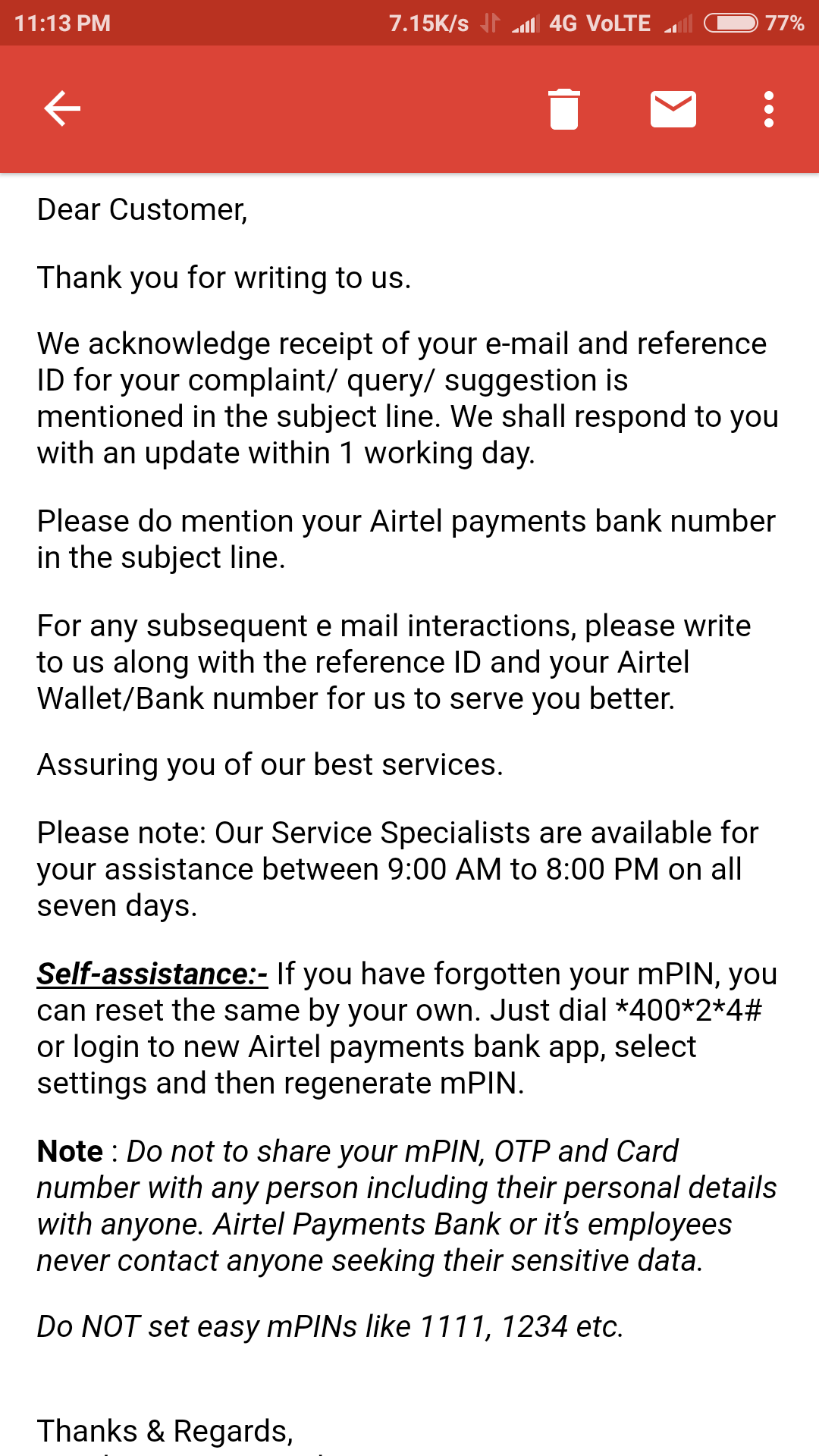819x1456 pixels.
Task: Delete this email
Action: tap(563, 109)
